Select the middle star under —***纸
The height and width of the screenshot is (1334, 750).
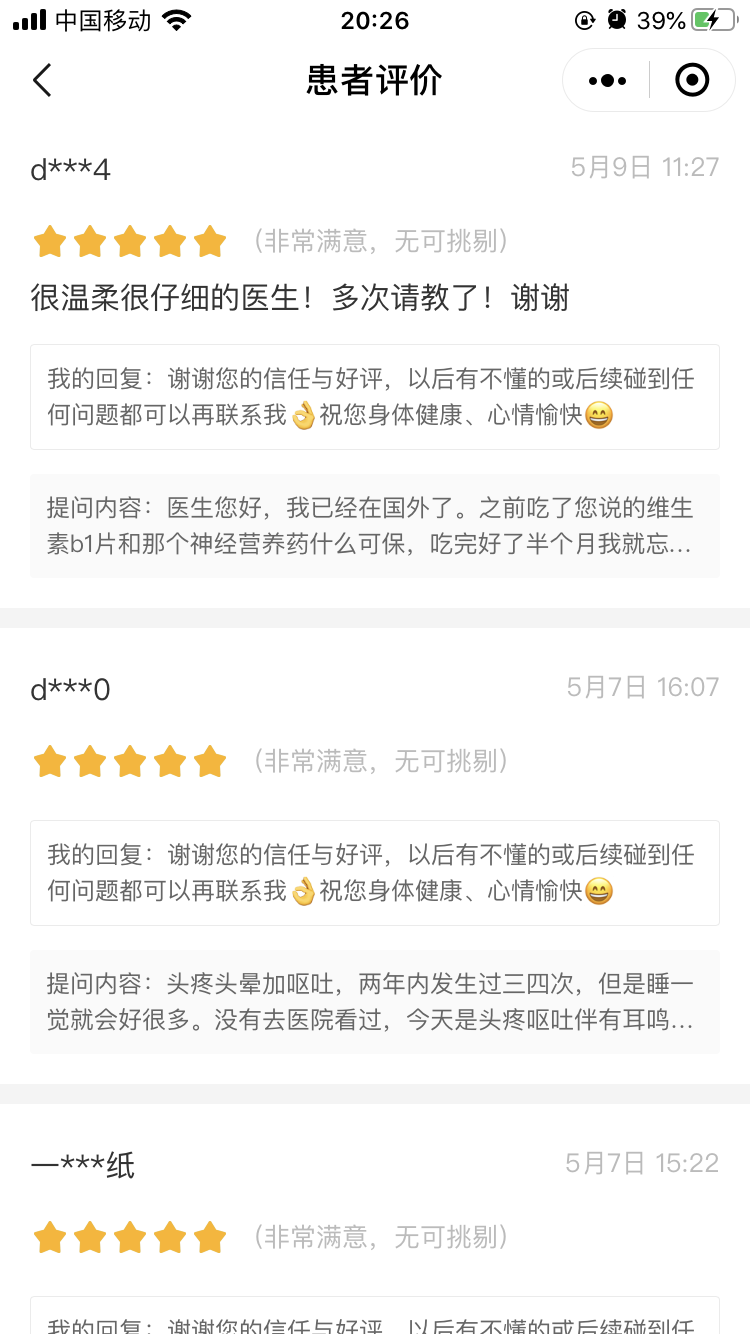coord(130,1237)
